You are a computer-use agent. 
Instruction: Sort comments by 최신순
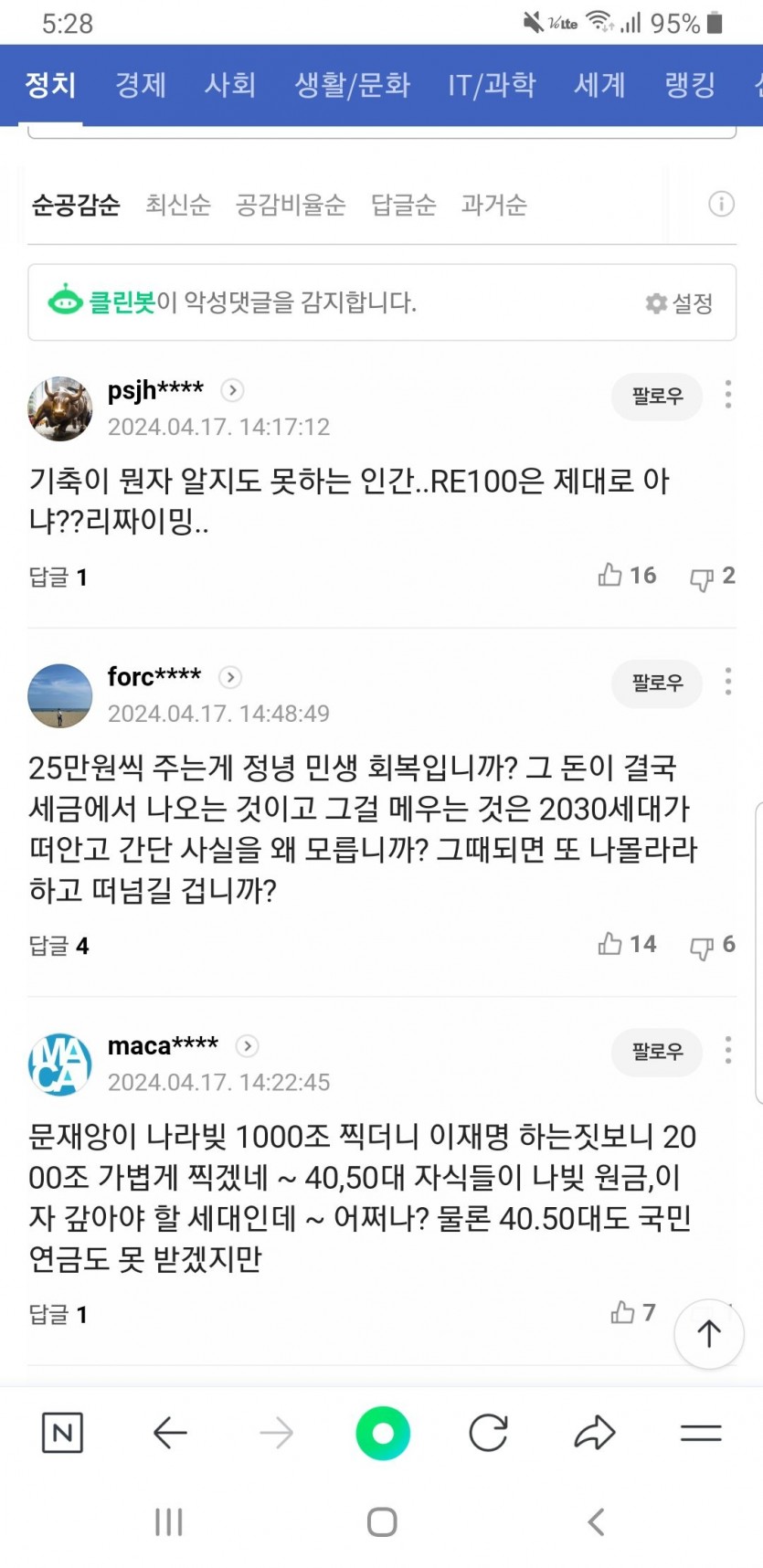coord(178,205)
